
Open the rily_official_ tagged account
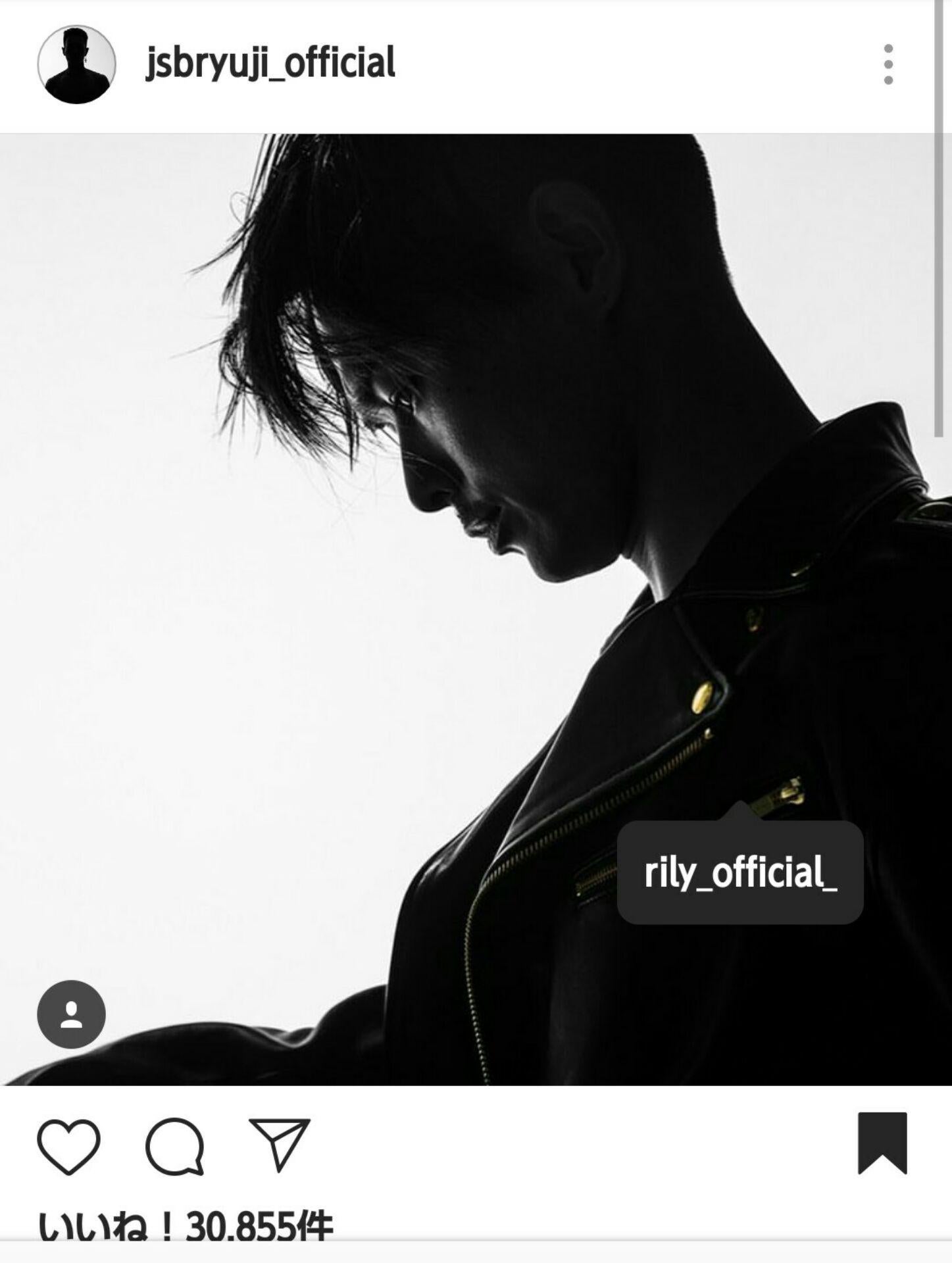[x=739, y=872]
